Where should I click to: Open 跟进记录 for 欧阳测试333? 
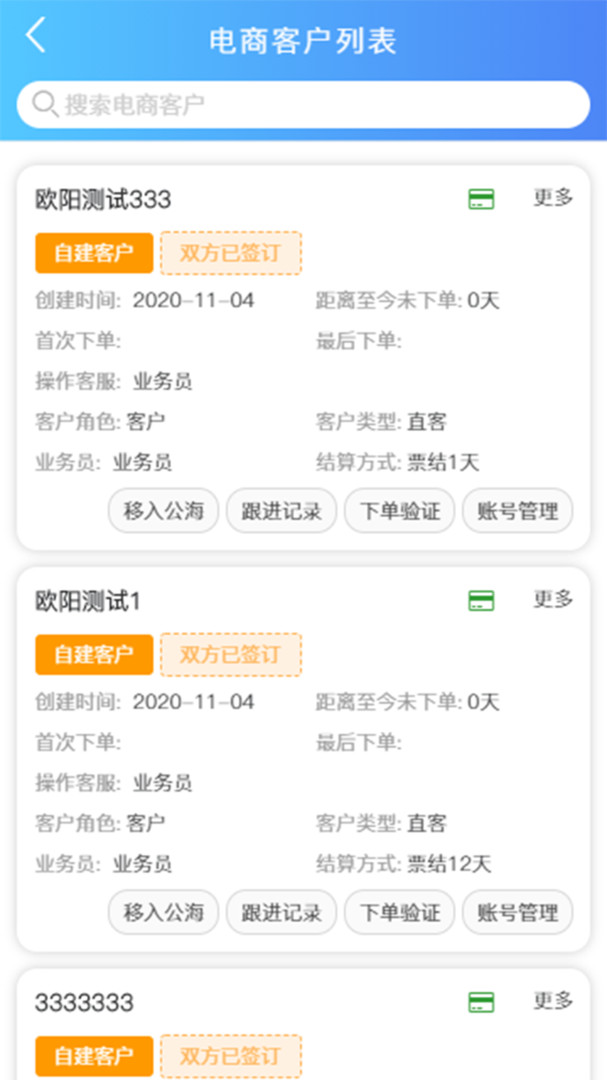tap(281, 511)
